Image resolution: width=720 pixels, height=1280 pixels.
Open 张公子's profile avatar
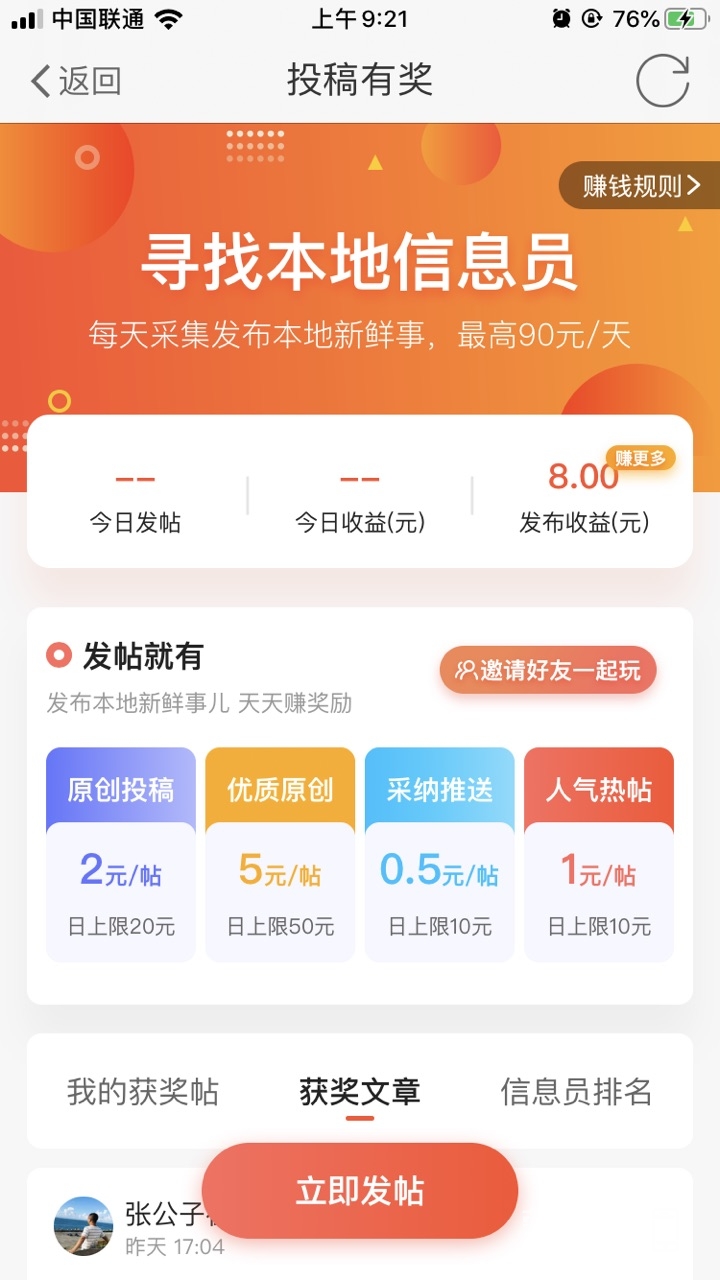coord(83,1226)
